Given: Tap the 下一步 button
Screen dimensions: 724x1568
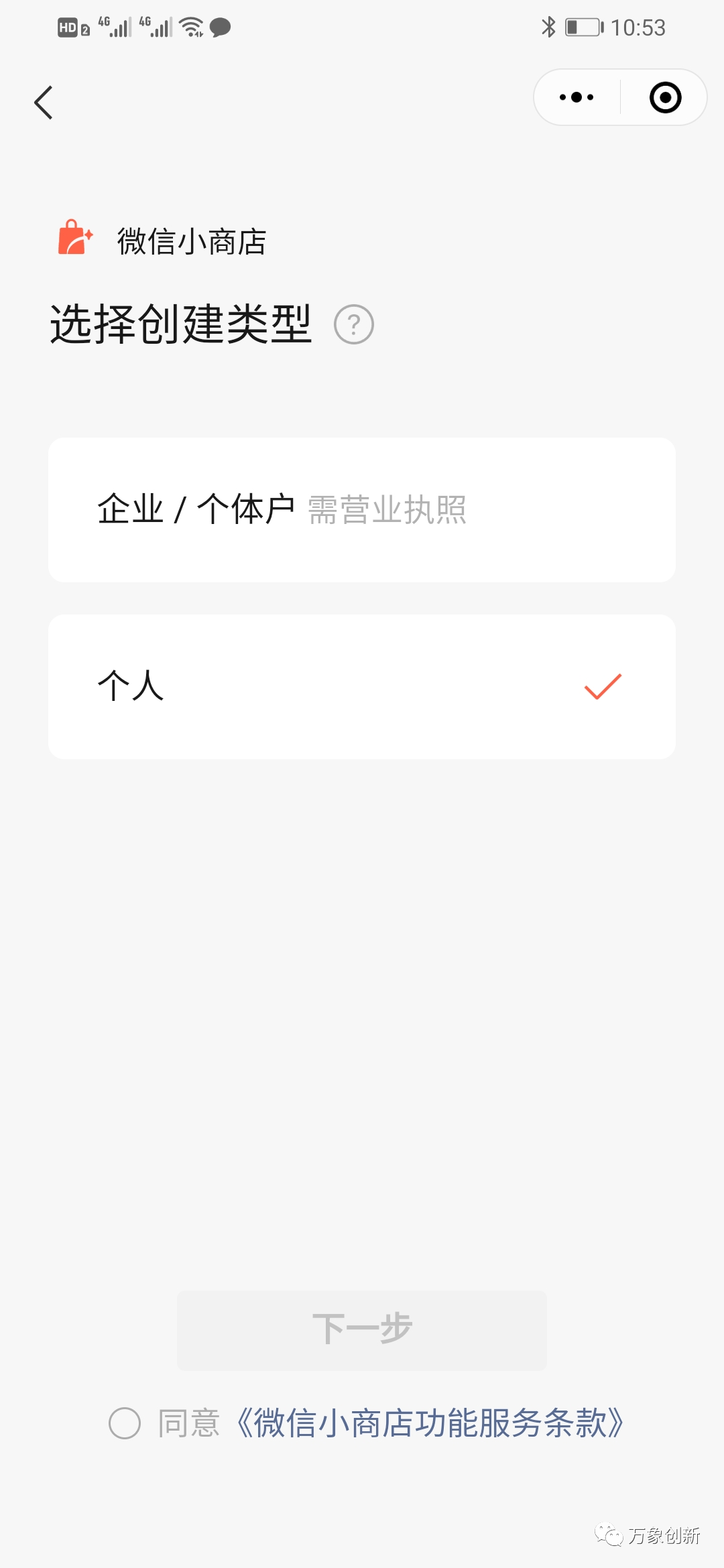Looking at the screenshot, I should pos(362,1330).
